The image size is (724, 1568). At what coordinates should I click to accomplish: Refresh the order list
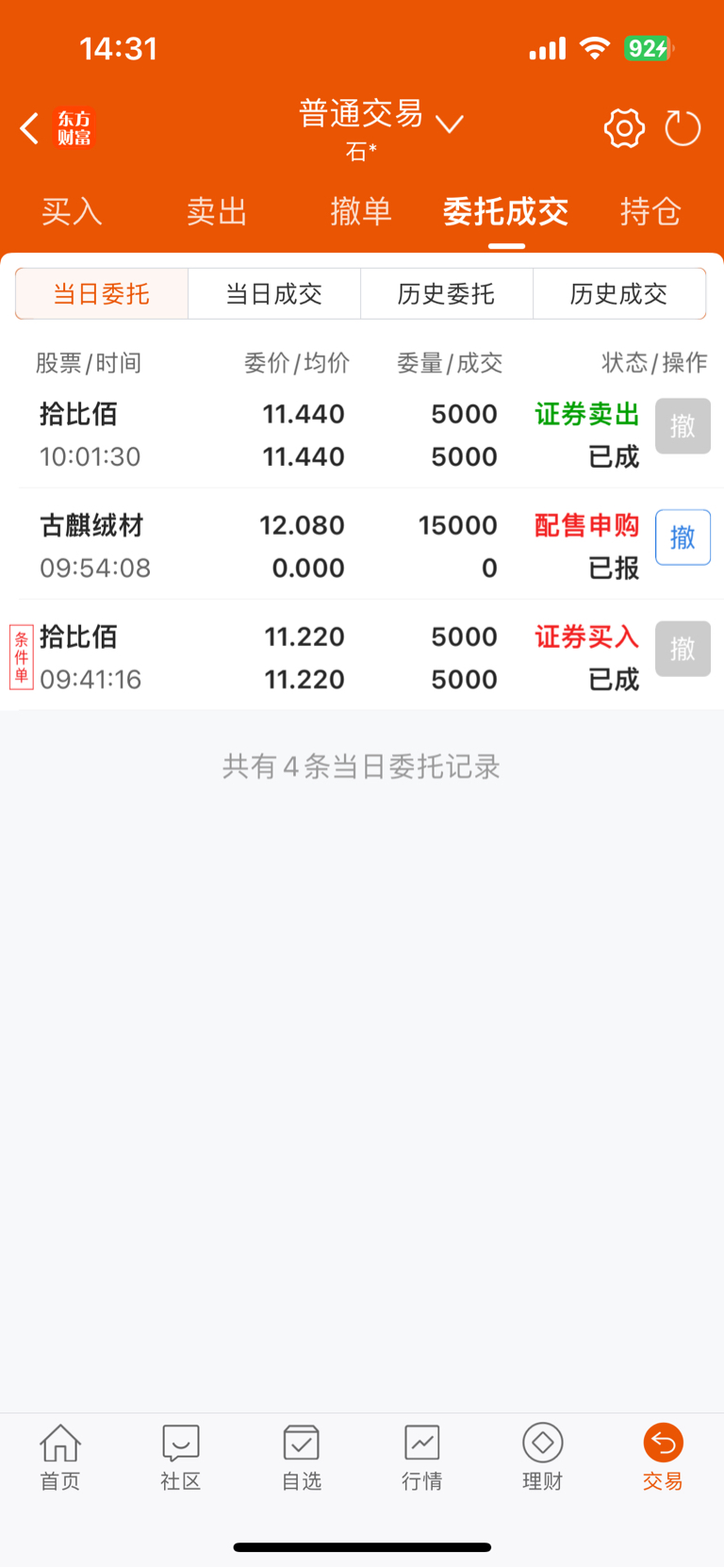[x=683, y=128]
